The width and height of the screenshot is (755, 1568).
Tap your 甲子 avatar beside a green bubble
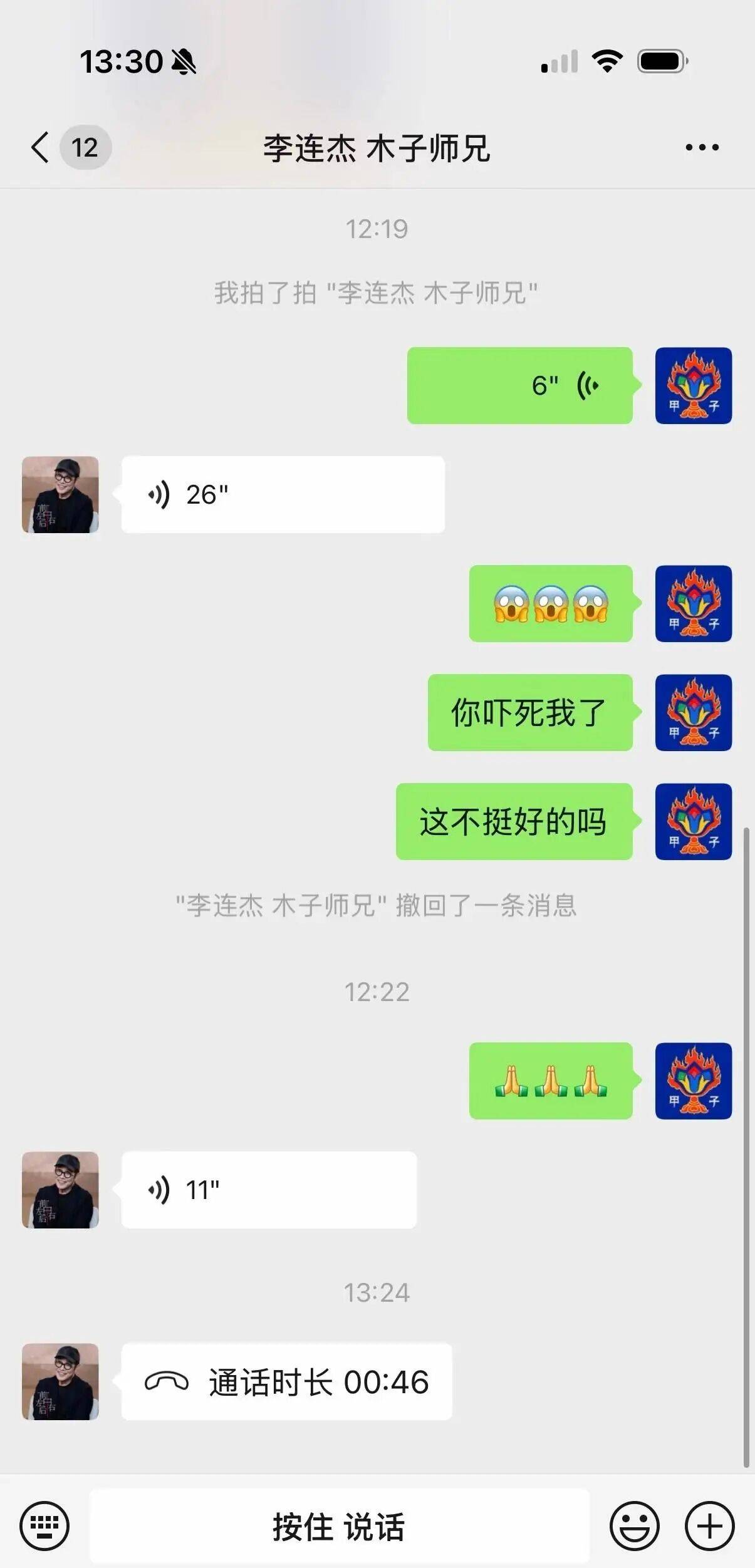(694, 387)
